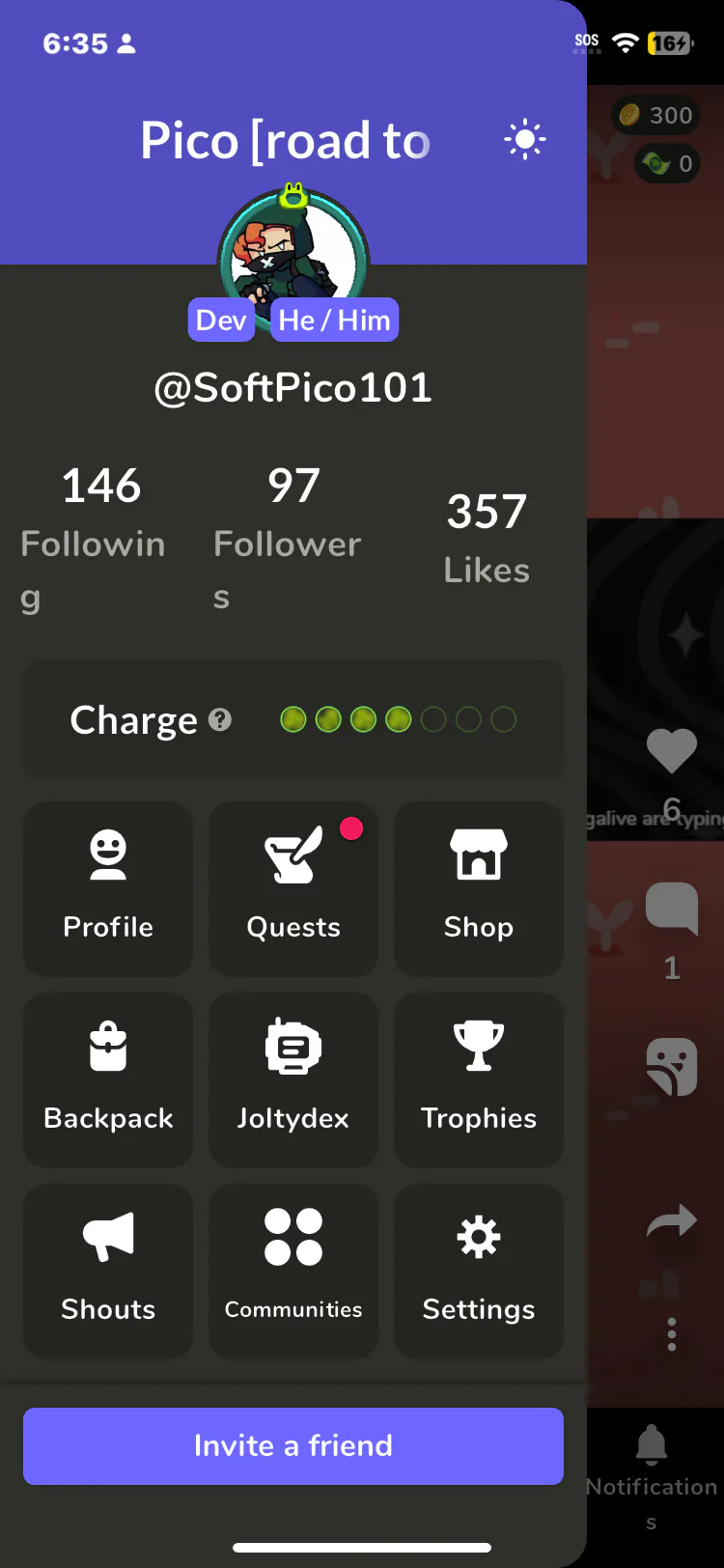Share the post with the arrow icon
Viewport: 724px width, 1568px height.
671,1221
